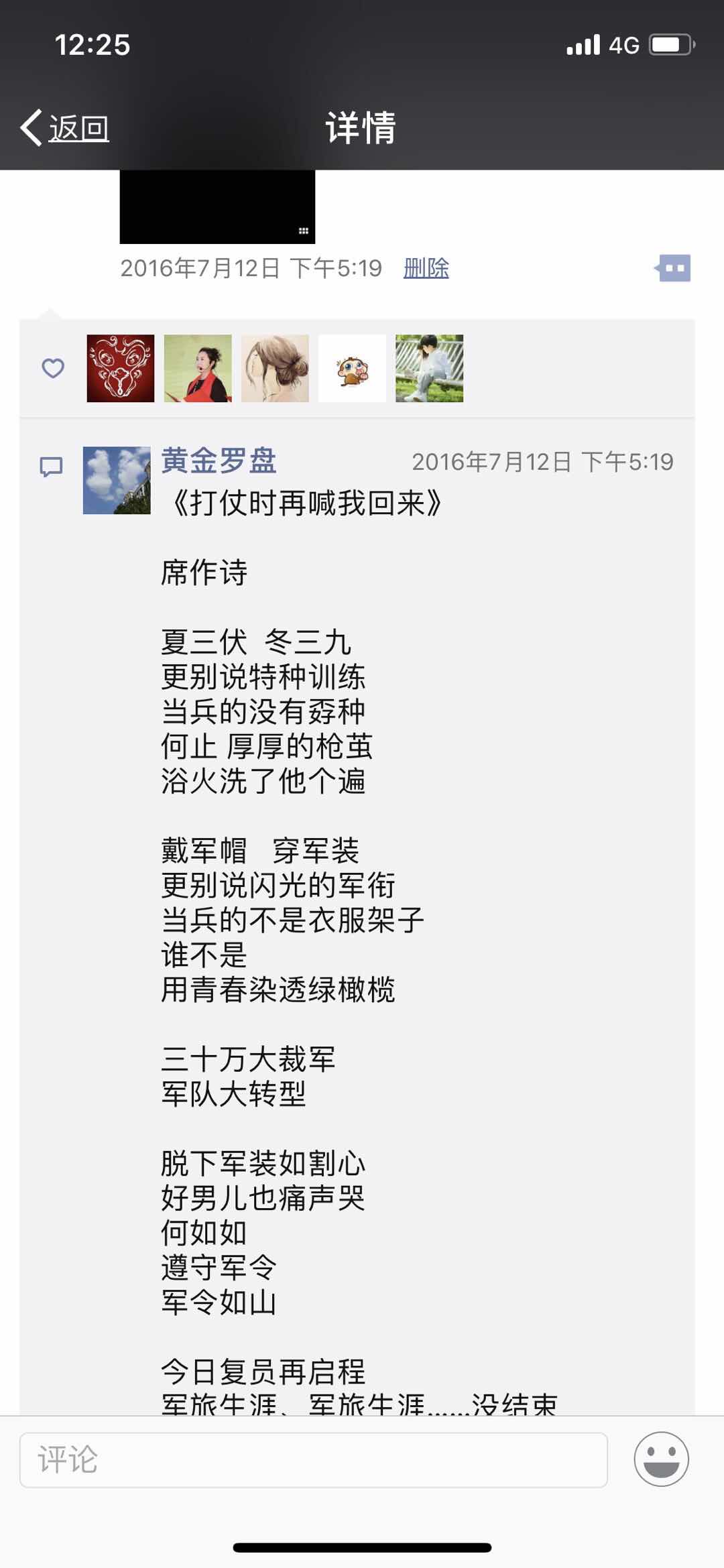Tap the clouds avatar of commenter
724x1568 pixels.
tap(117, 481)
